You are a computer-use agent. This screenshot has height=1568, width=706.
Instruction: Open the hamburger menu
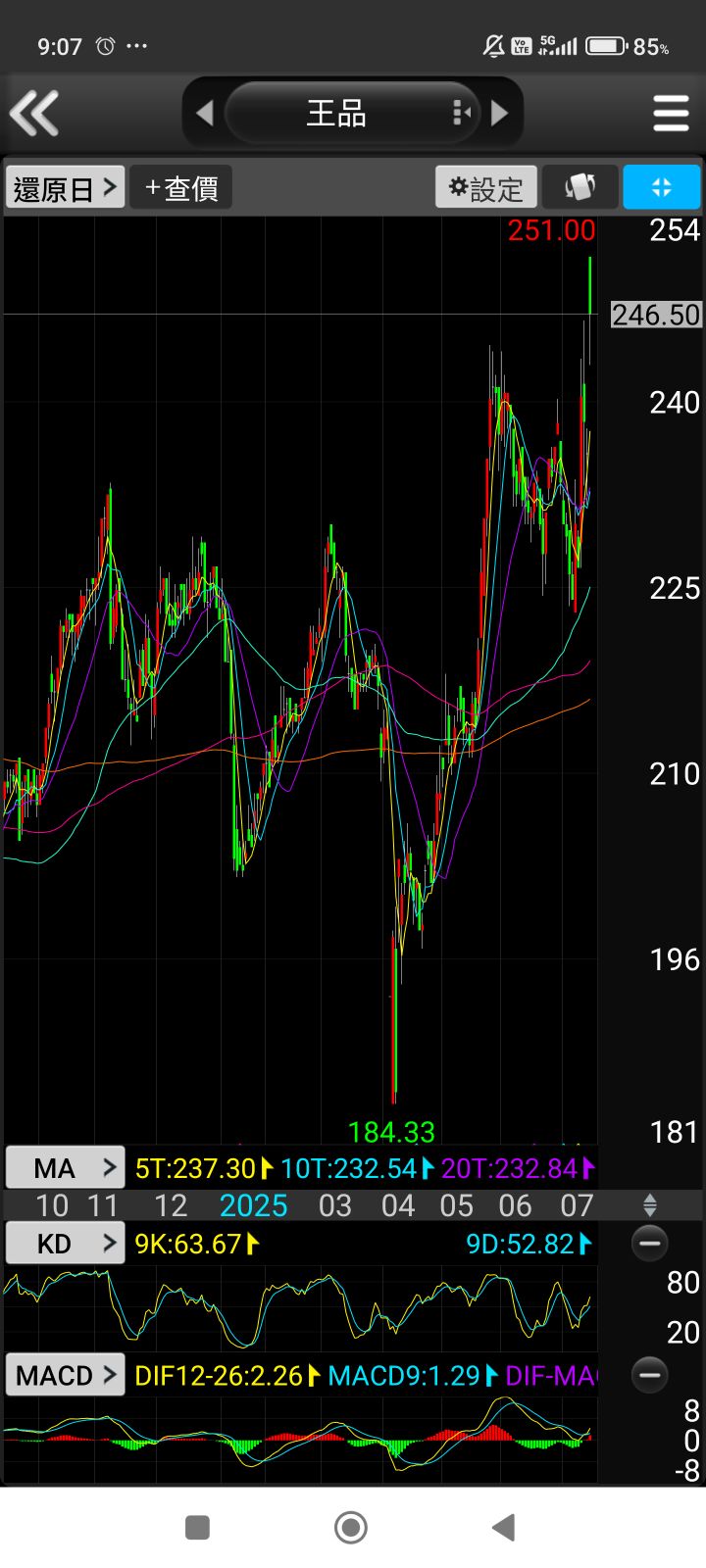point(671,114)
